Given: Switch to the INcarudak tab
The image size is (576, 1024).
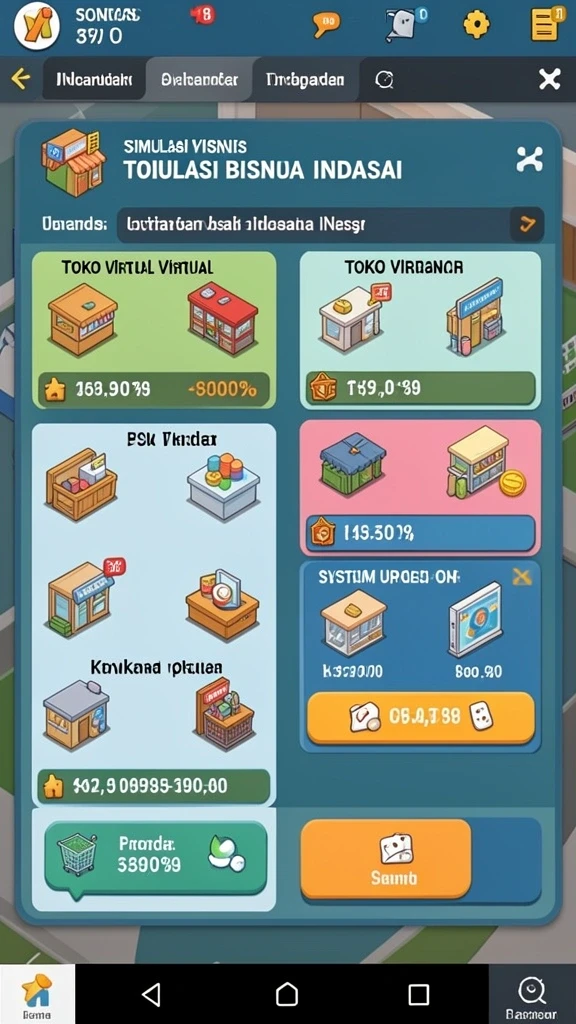Looking at the screenshot, I should point(94,80).
